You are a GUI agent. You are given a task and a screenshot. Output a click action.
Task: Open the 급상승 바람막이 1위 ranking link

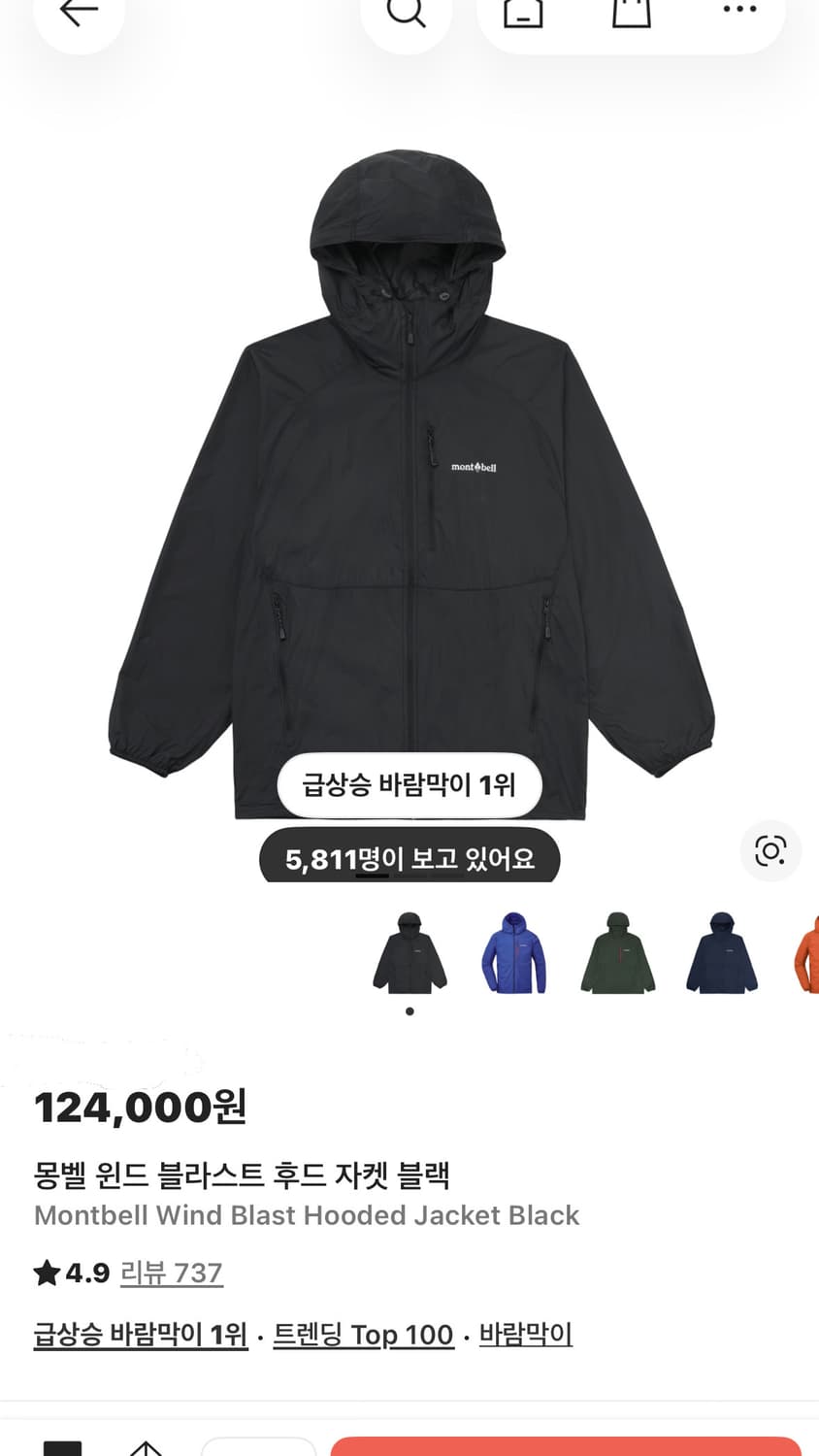pyautogui.click(x=141, y=1335)
